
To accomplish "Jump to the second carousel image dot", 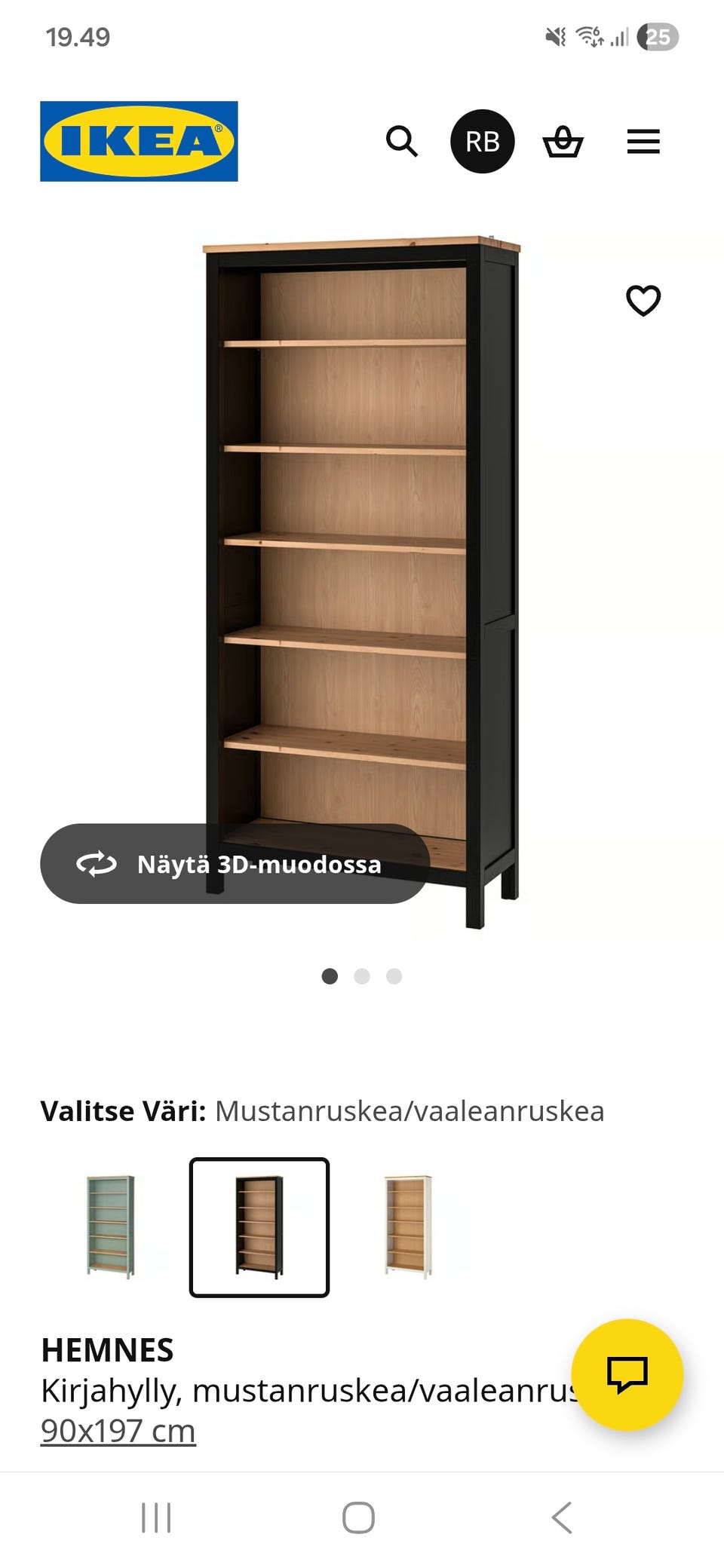I will (x=362, y=976).
